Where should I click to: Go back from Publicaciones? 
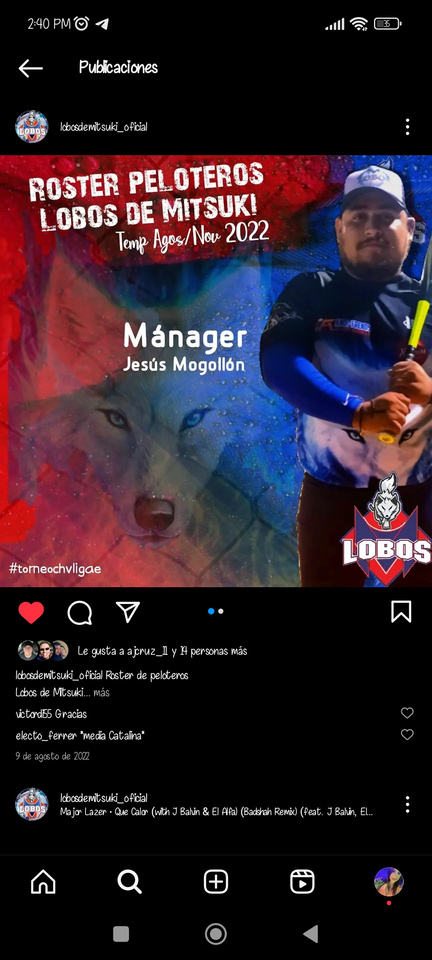31,68
